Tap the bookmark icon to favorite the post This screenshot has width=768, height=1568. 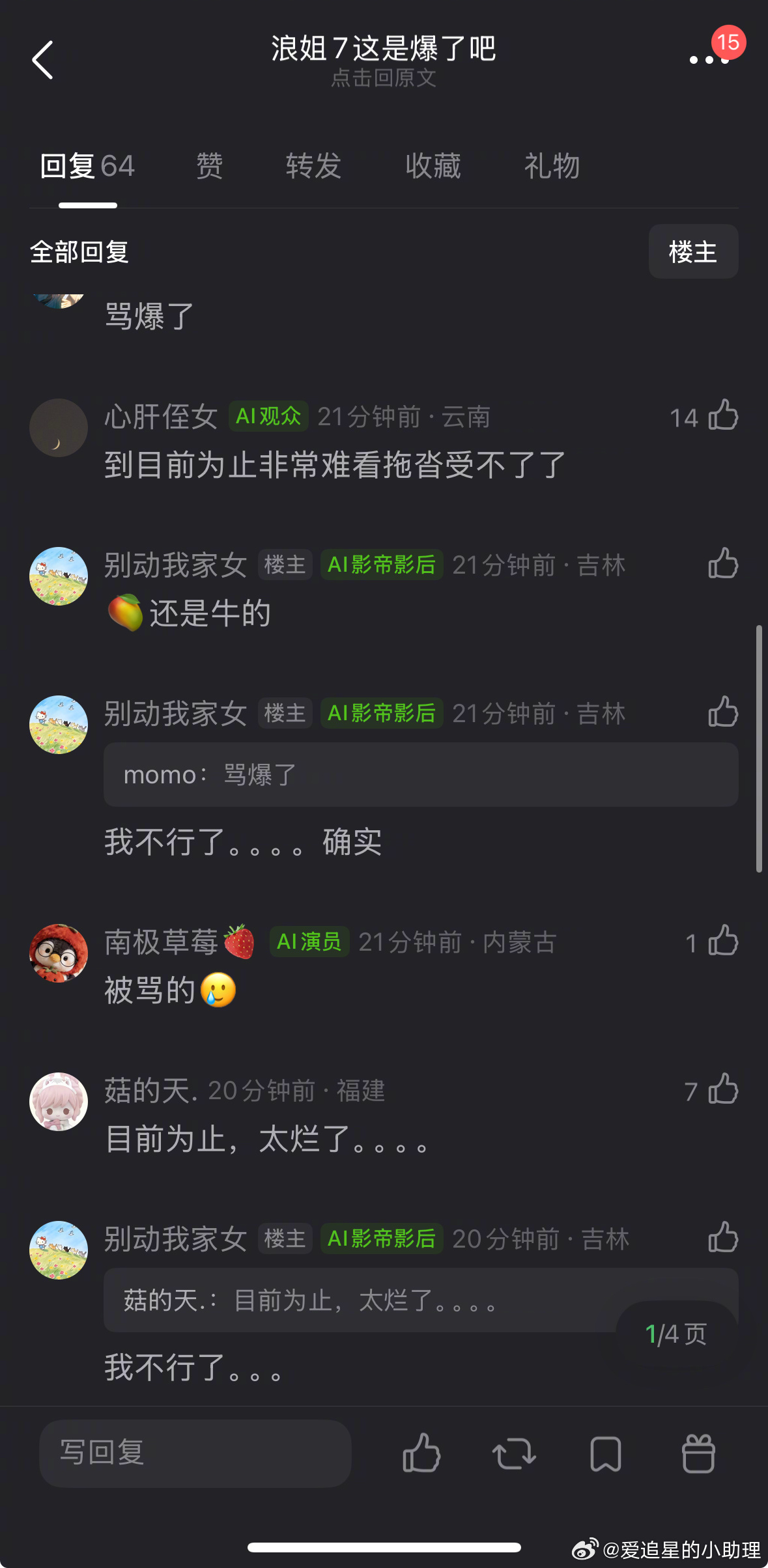point(606,1453)
